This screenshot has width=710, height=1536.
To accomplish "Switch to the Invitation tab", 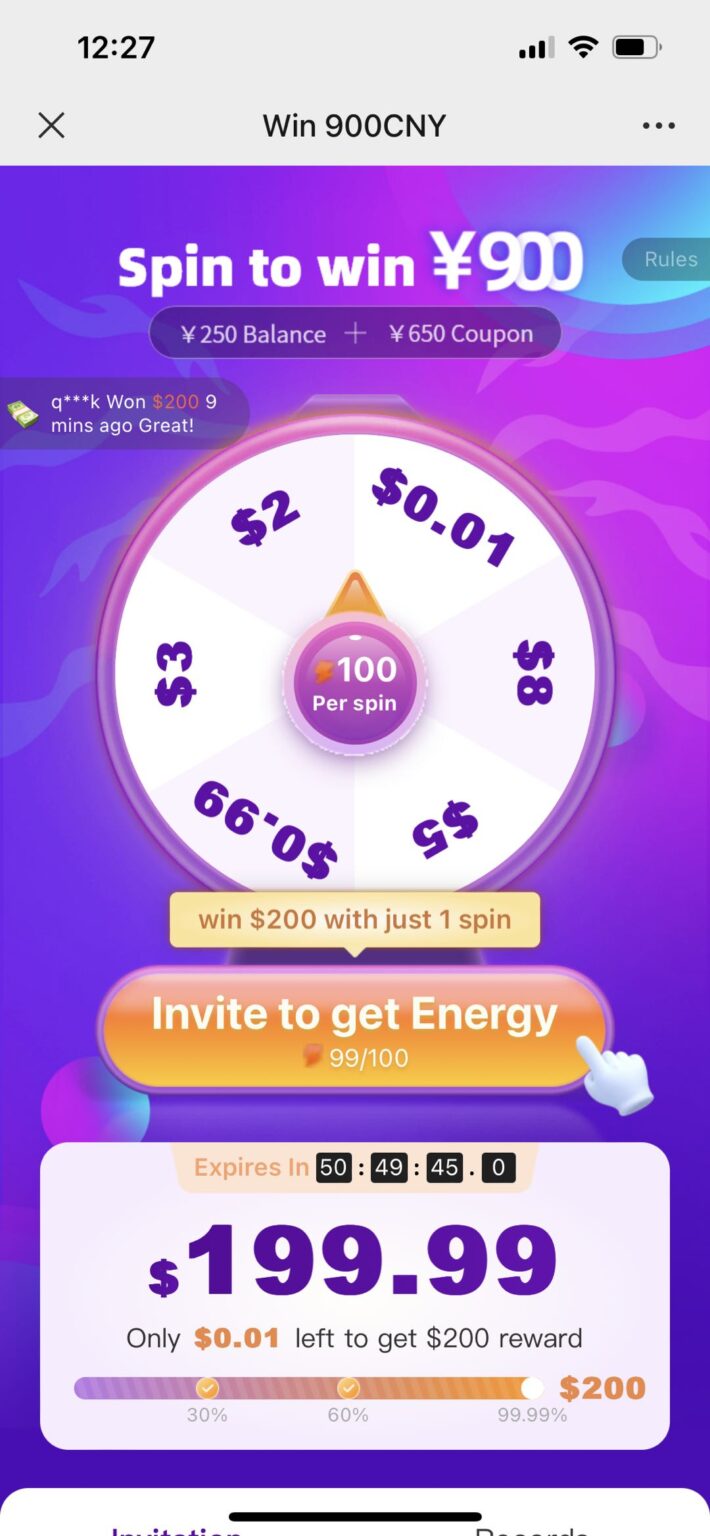I will coord(176,1527).
